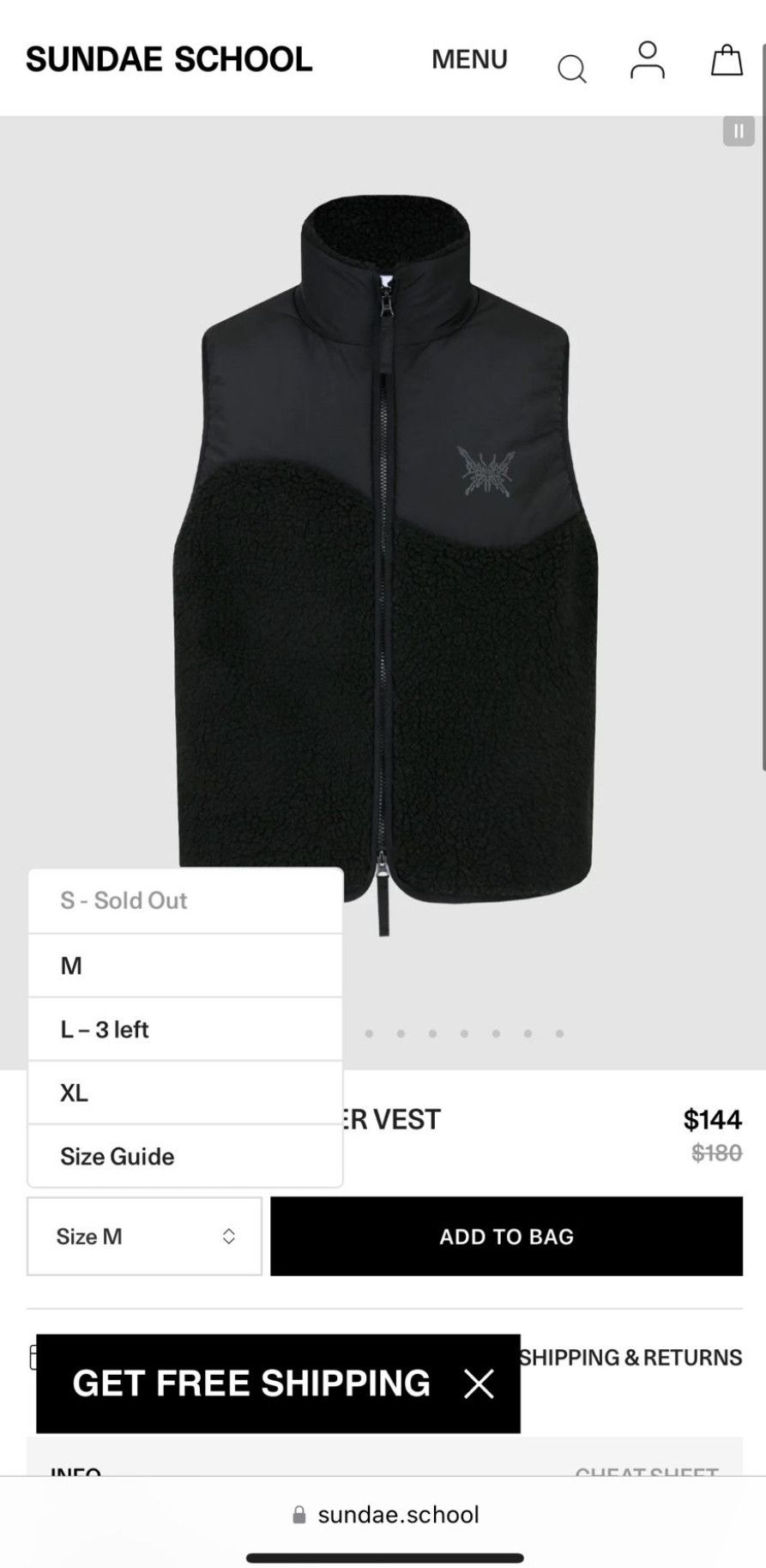Viewport: 766px width, 1568px height.
Task: Open Shipping & Returns info
Action: (x=631, y=1357)
